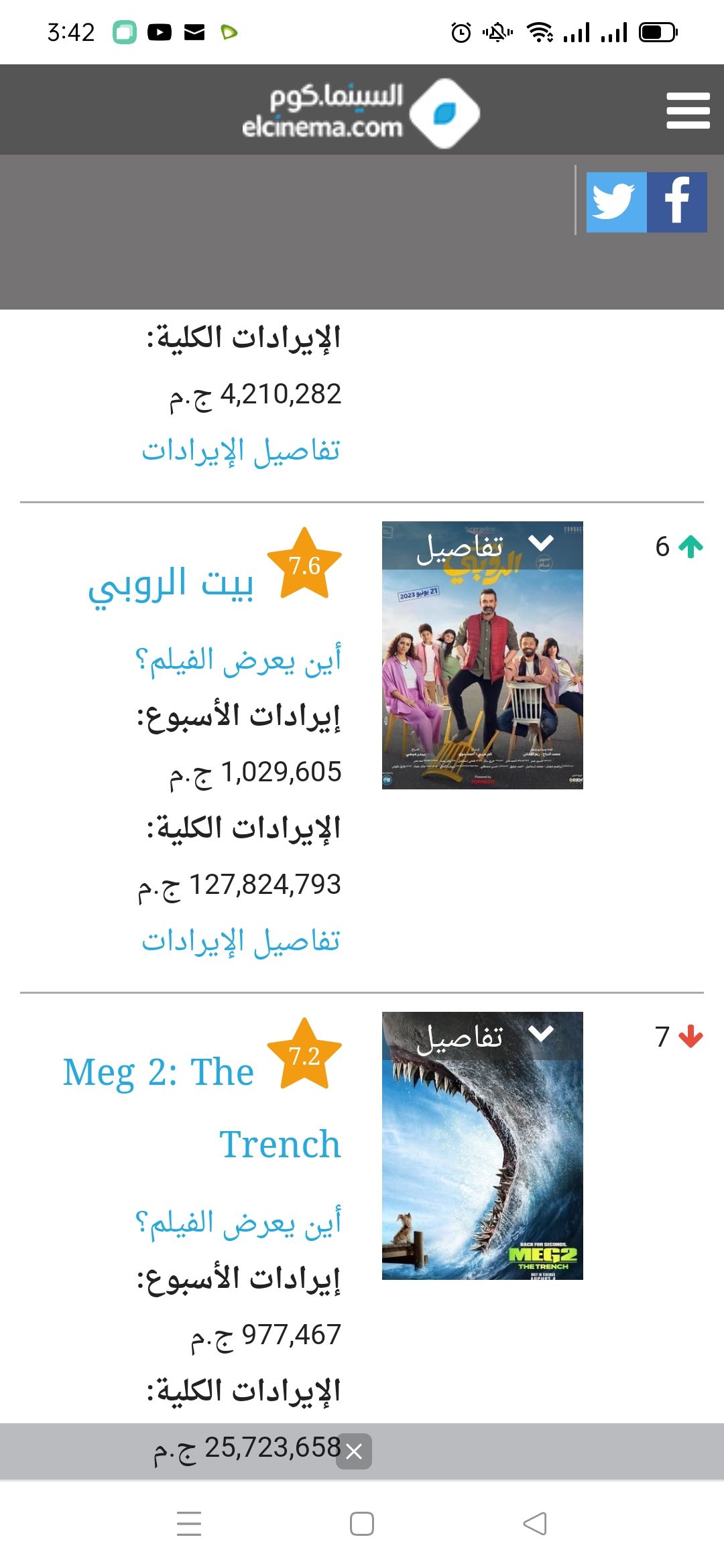724x1568 pixels.
Task: Share the page on Twitter
Action: click(x=616, y=202)
